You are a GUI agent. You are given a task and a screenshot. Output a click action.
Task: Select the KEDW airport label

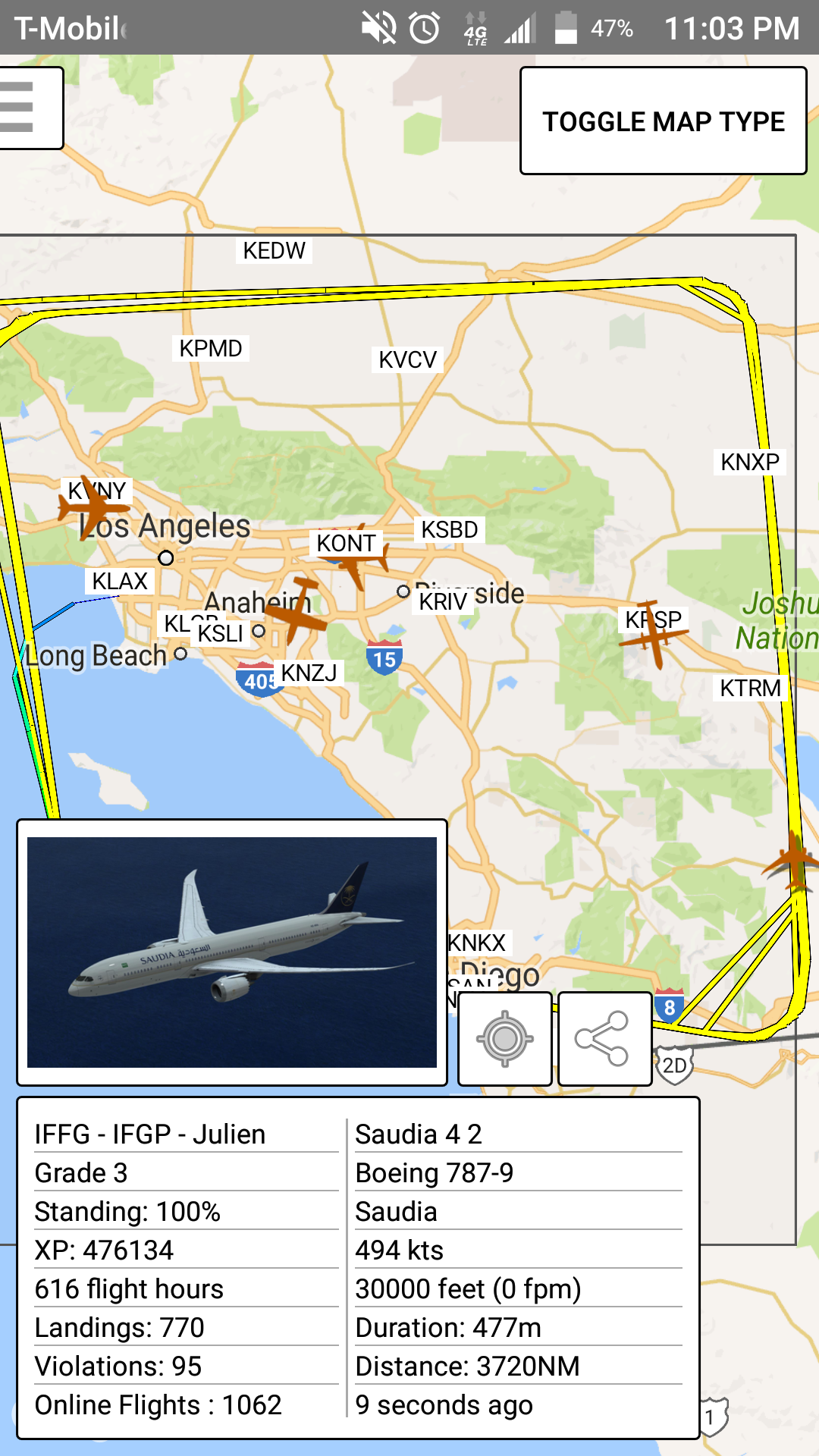pyautogui.click(x=275, y=250)
